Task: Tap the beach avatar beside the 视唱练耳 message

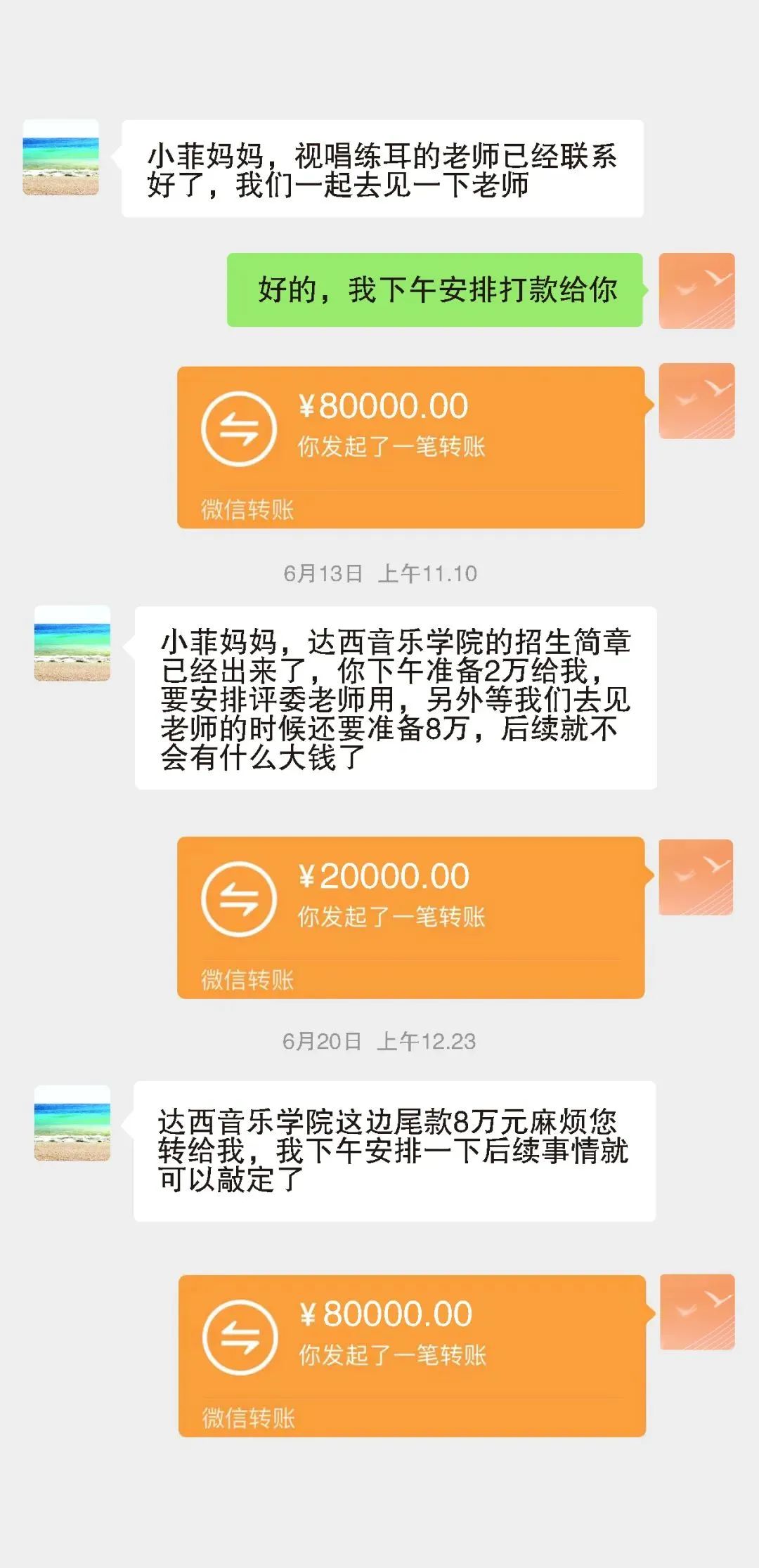Action: coord(61,157)
